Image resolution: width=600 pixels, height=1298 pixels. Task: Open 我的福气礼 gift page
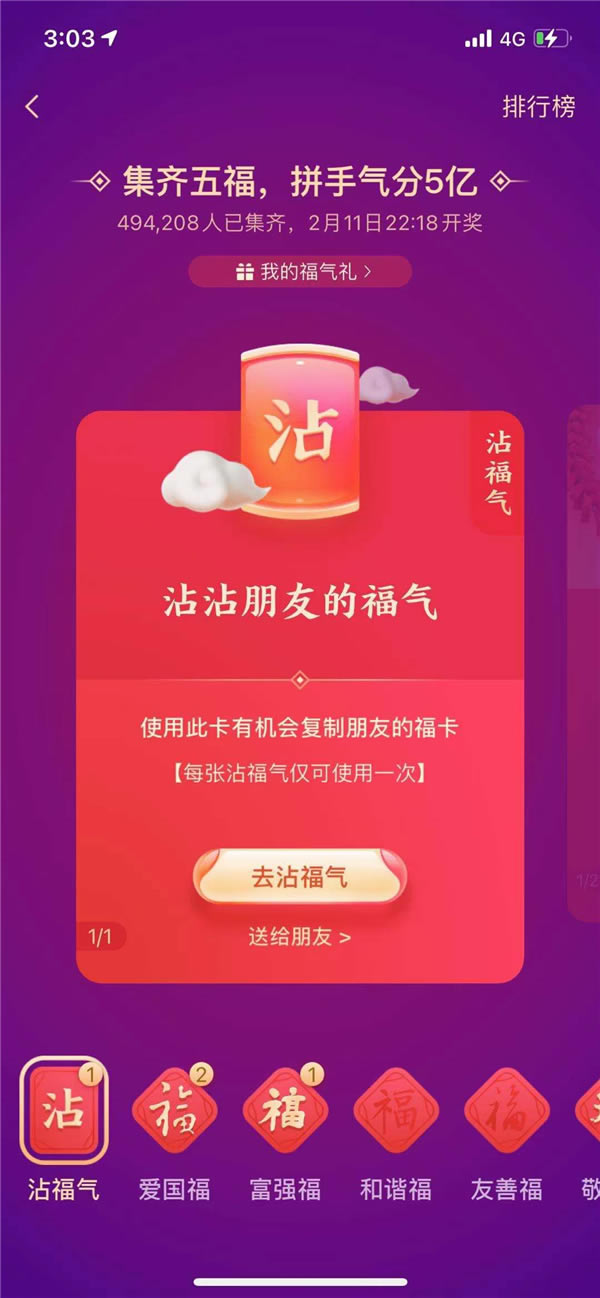click(300, 271)
